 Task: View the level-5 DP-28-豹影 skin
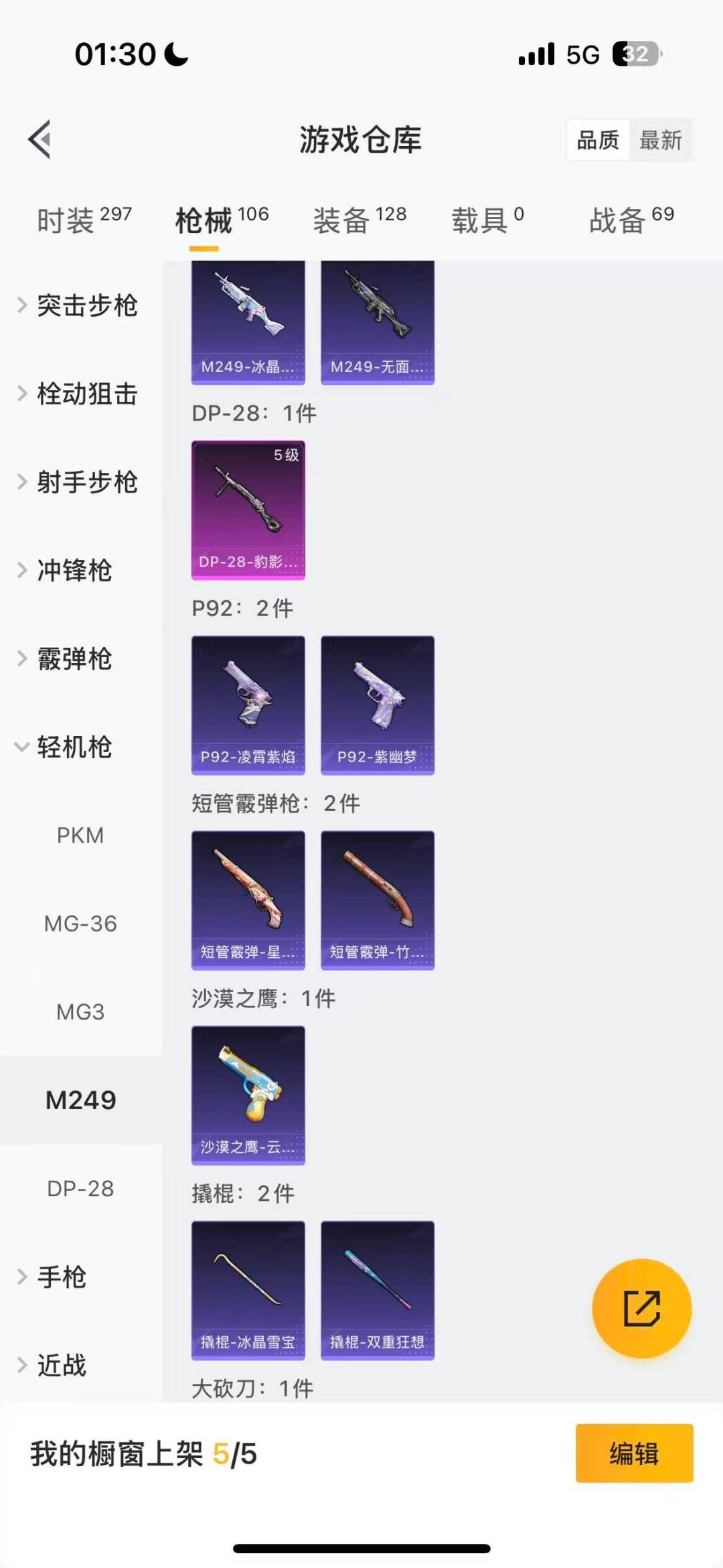point(247,512)
